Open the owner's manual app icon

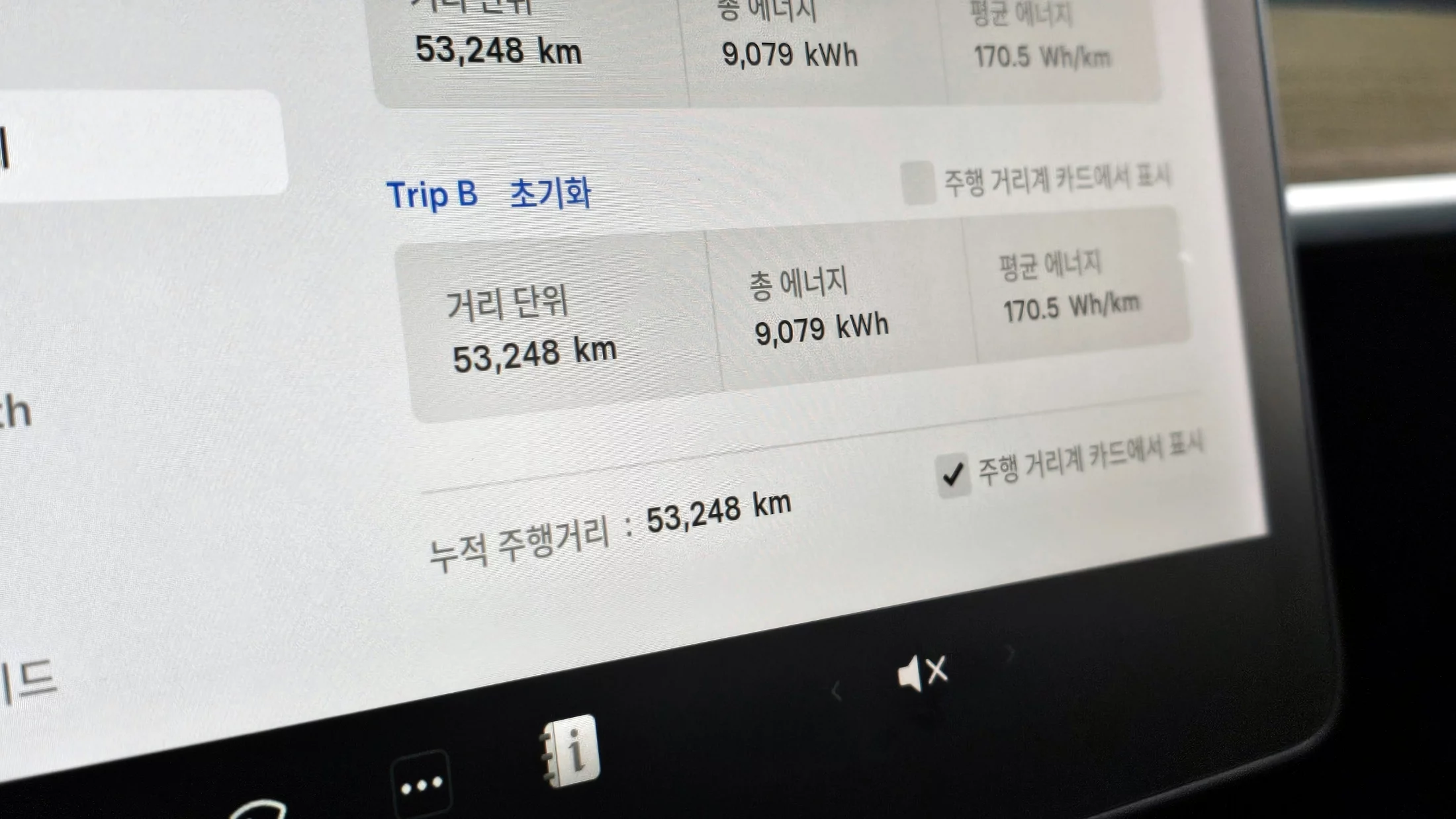click(570, 752)
